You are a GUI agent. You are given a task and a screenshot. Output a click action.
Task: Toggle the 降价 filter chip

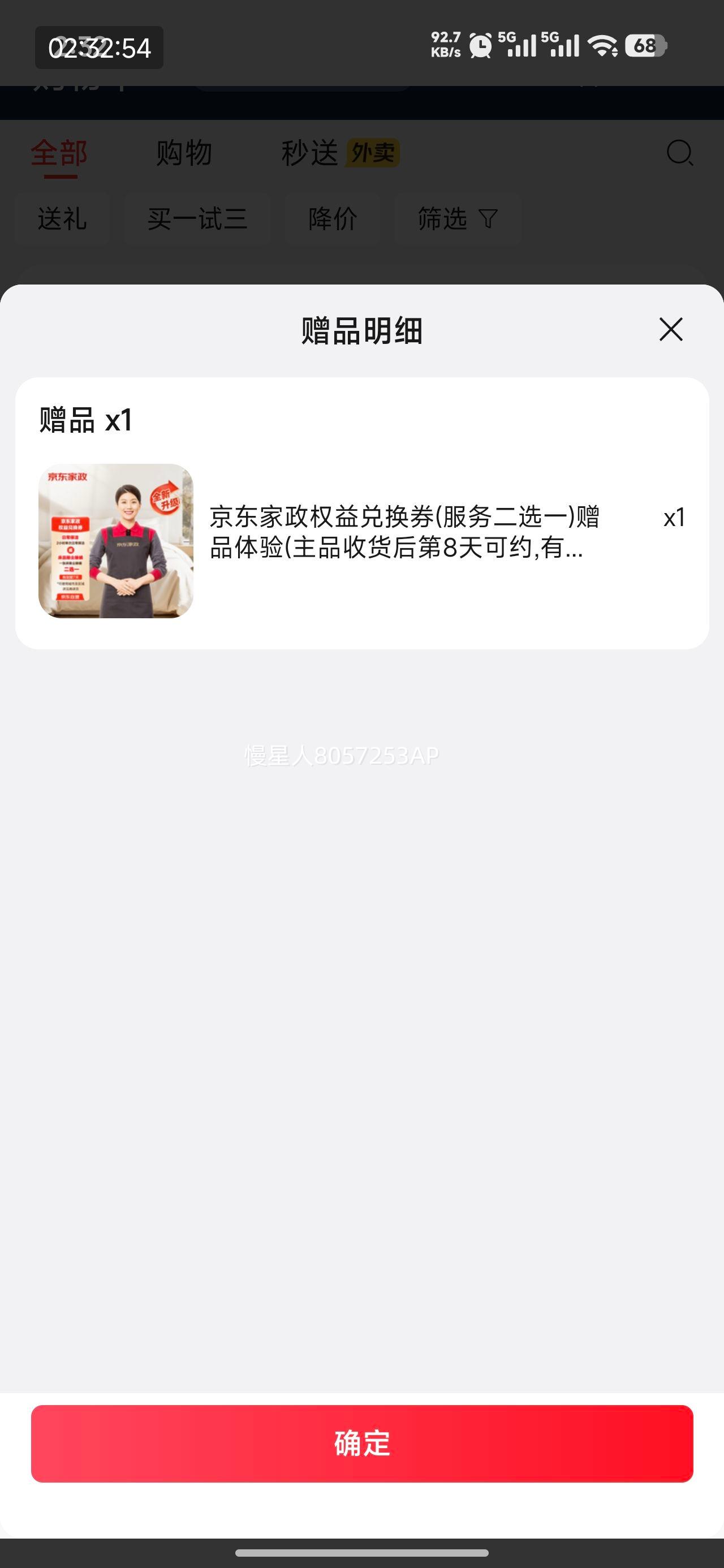(333, 219)
